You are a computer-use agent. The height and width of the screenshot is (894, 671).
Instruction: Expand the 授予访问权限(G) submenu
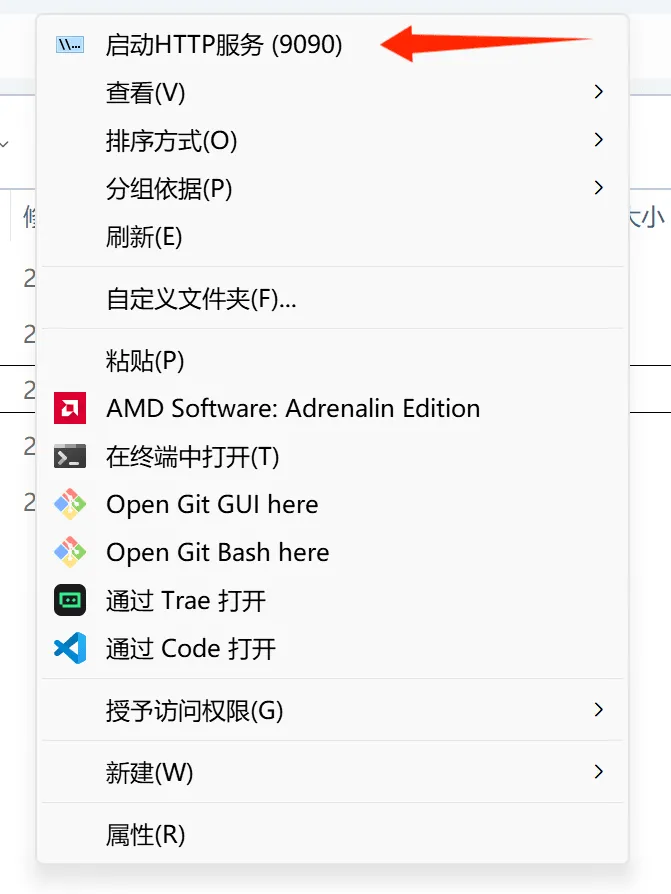coord(194,711)
